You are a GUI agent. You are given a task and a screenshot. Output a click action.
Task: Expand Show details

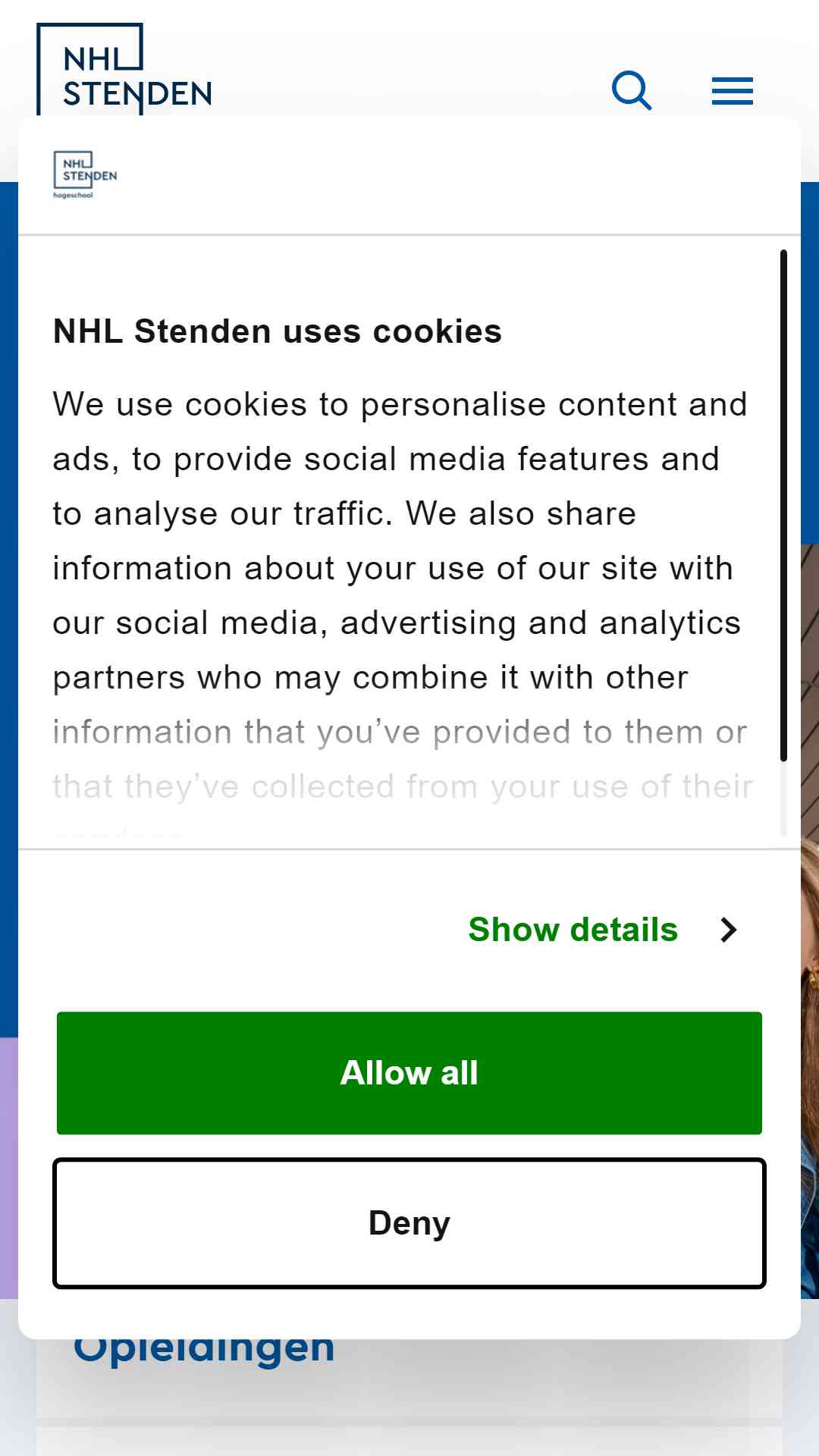click(603, 930)
